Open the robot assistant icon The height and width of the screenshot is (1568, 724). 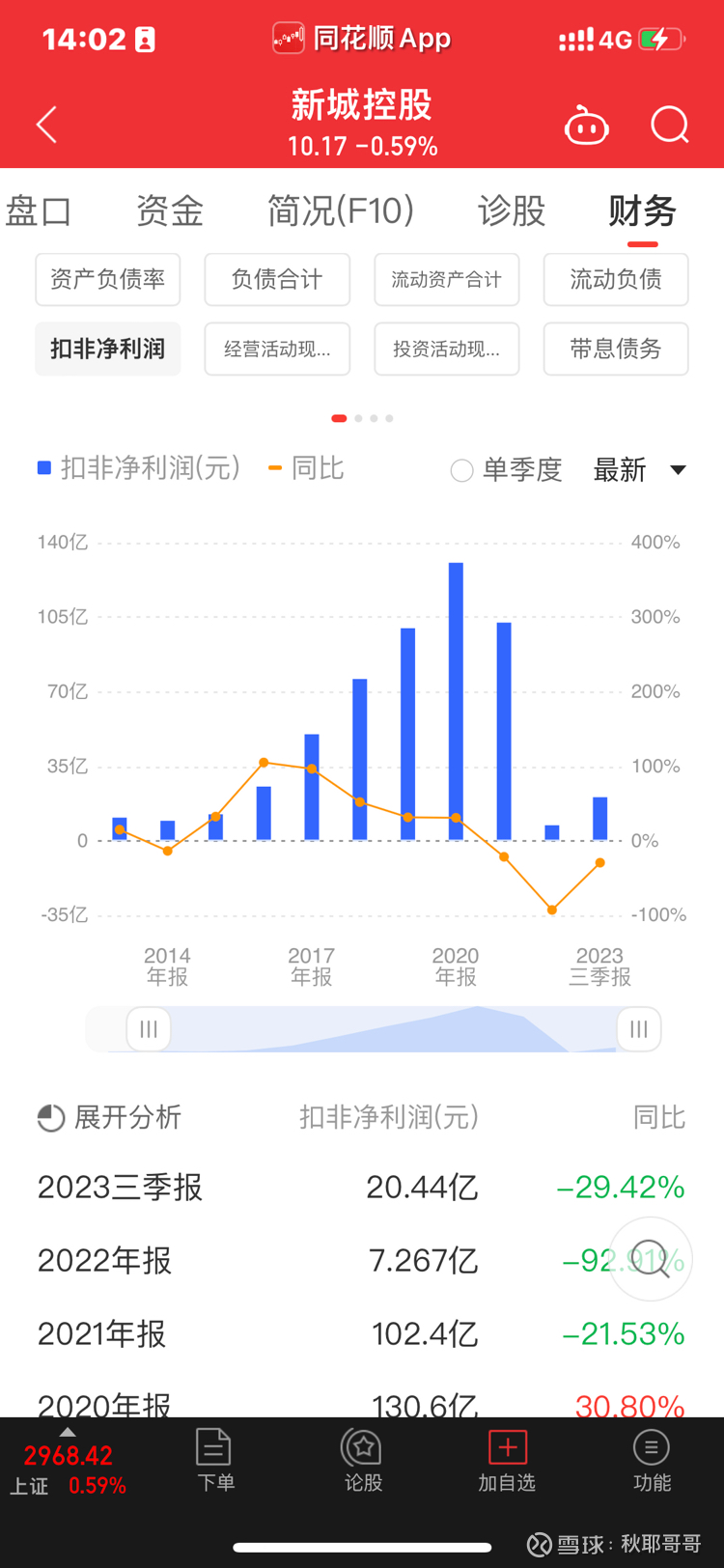click(x=587, y=125)
